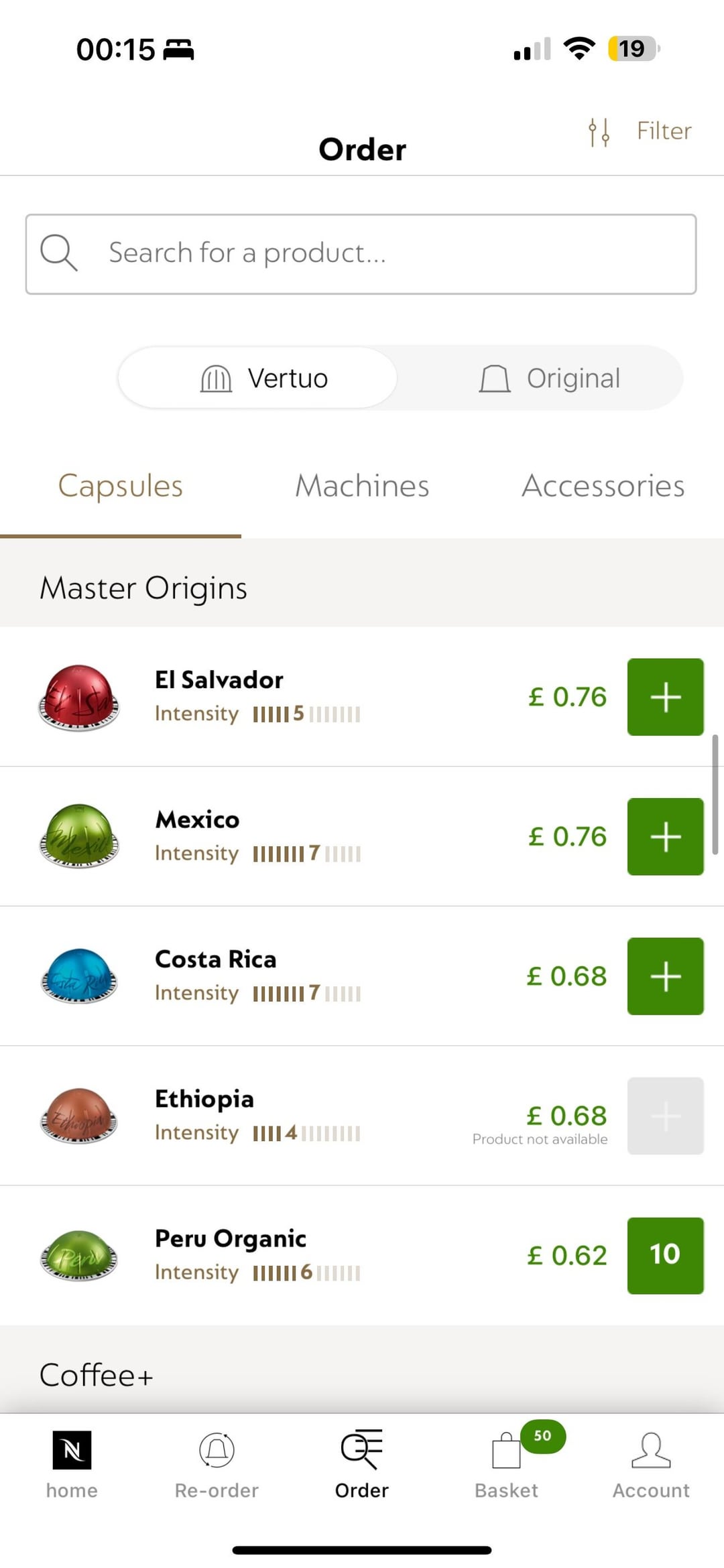Screen dimensions: 724x1568
Task: Open the Account tab
Action: point(651,1464)
